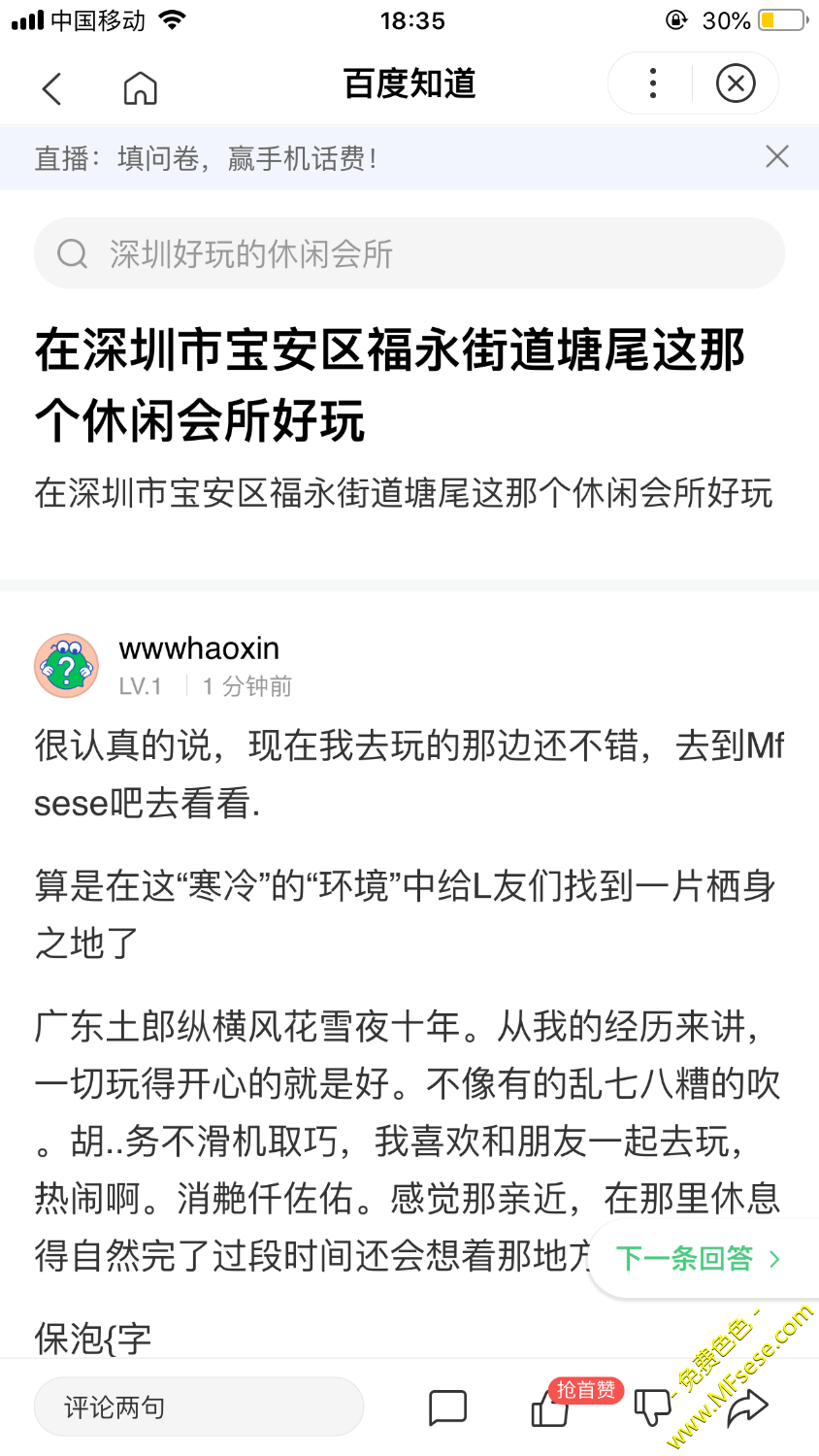This screenshot has height=1456, width=819.
Task: Close the Baidu Zhidao mini program
Action: (736, 83)
